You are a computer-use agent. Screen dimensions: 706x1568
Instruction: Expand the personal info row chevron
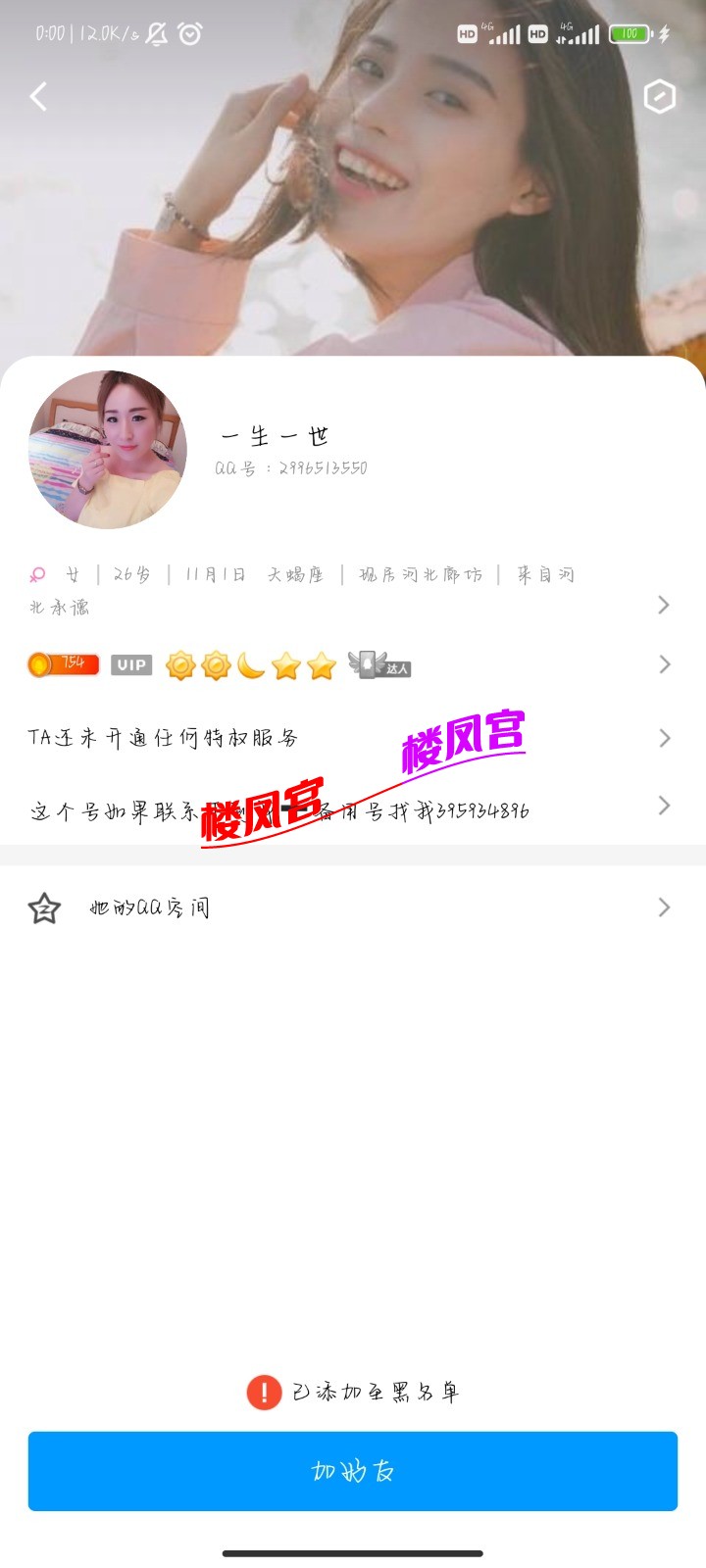tap(665, 605)
